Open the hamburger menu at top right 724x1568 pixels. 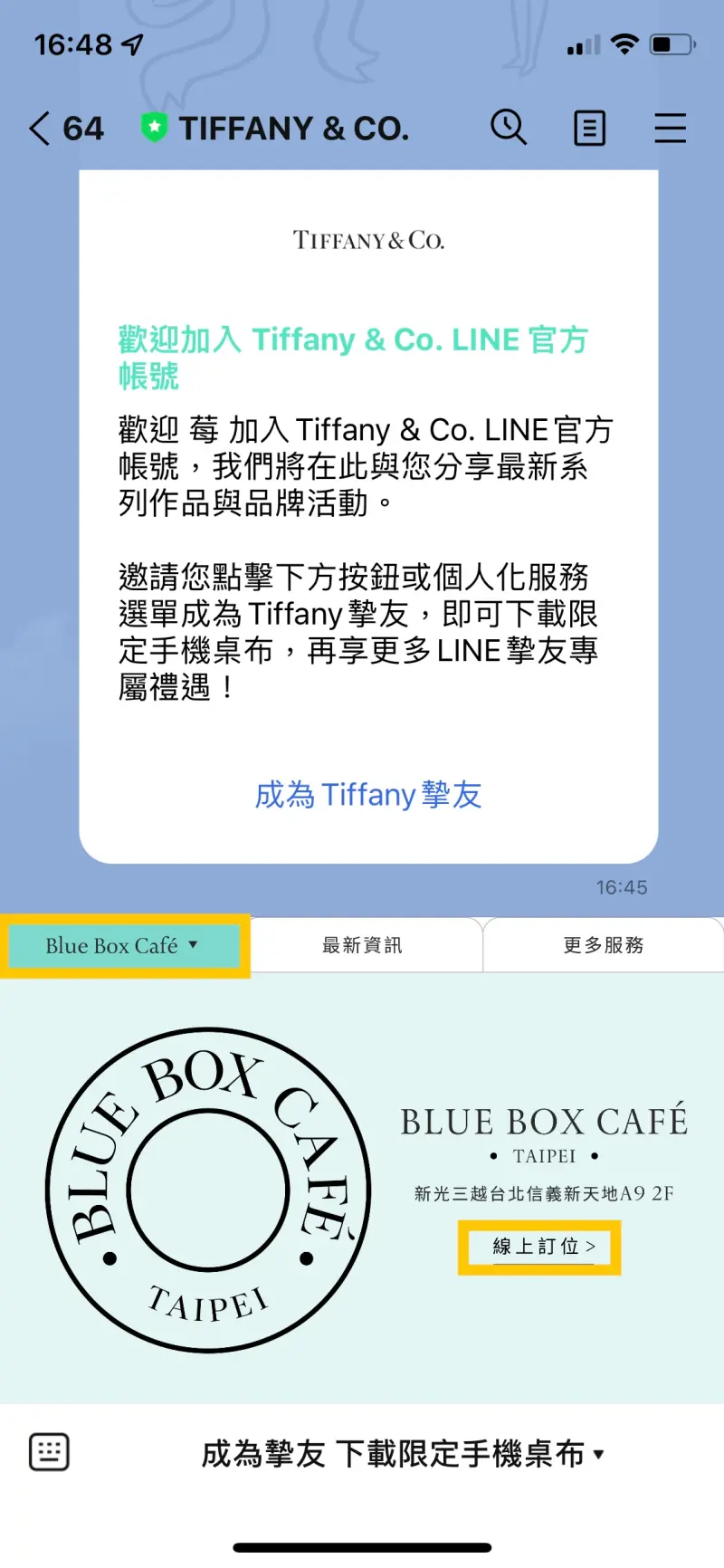[x=671, y=128]
